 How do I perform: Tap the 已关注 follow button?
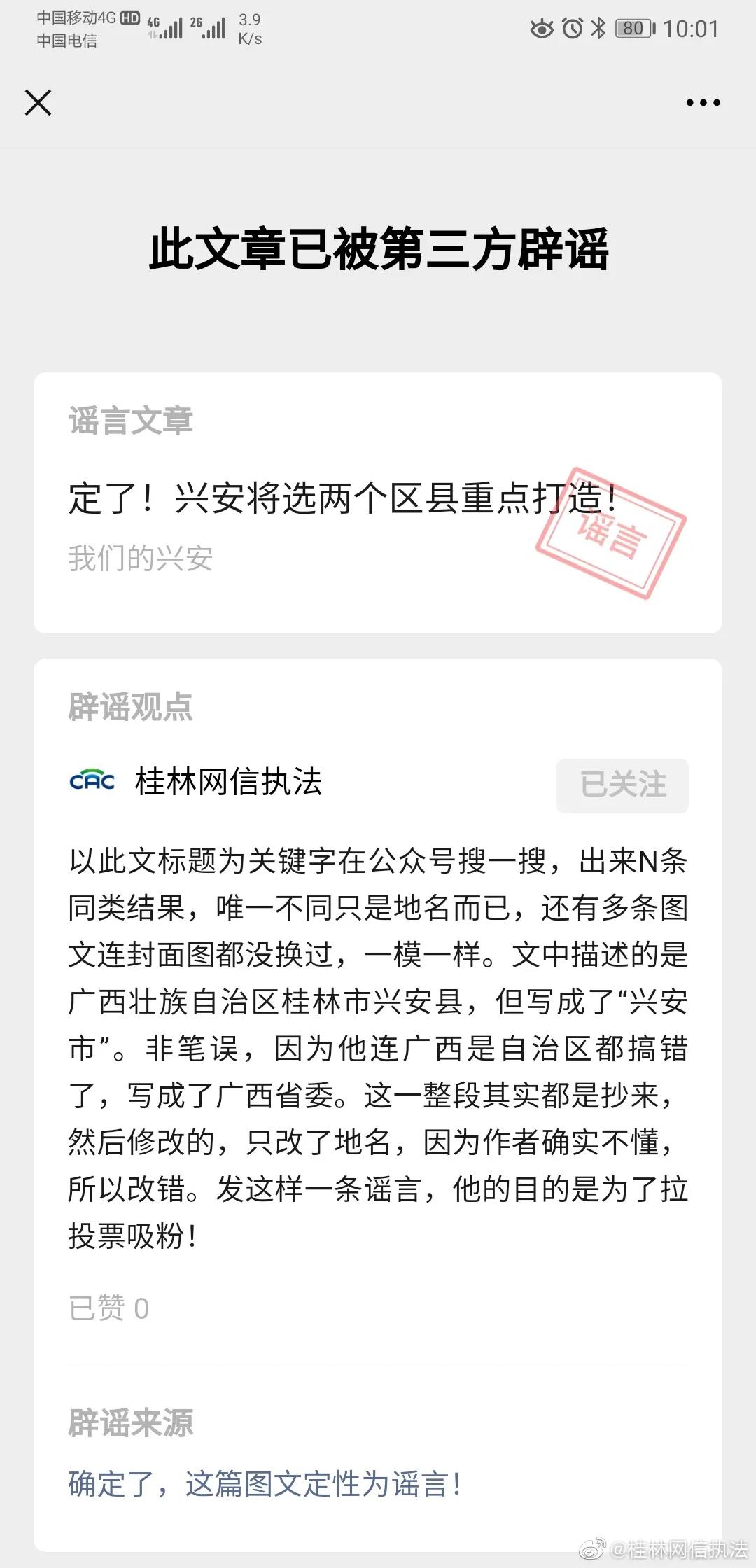point(622,785)
